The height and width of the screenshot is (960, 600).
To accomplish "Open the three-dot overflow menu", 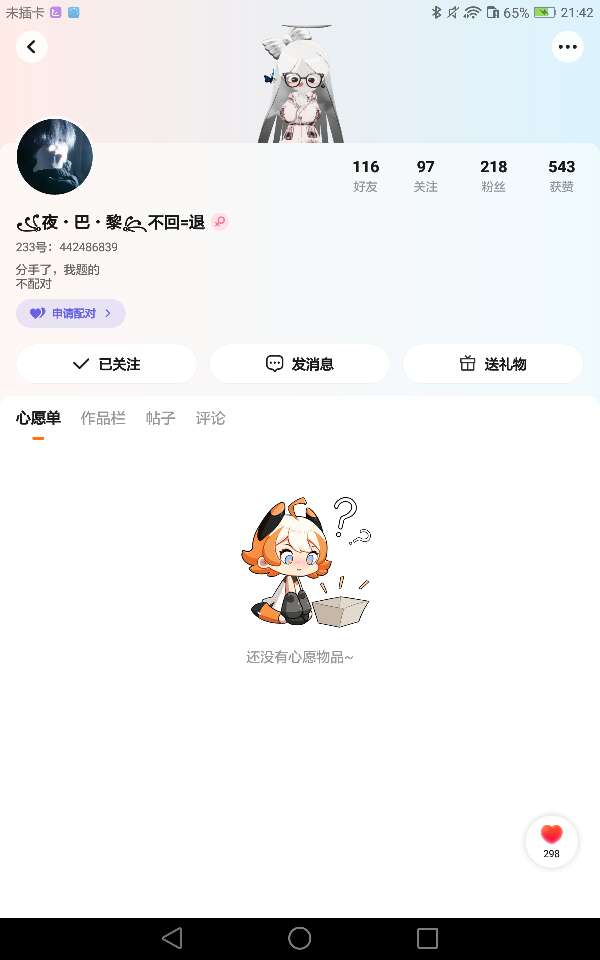I will coord(568,47).
